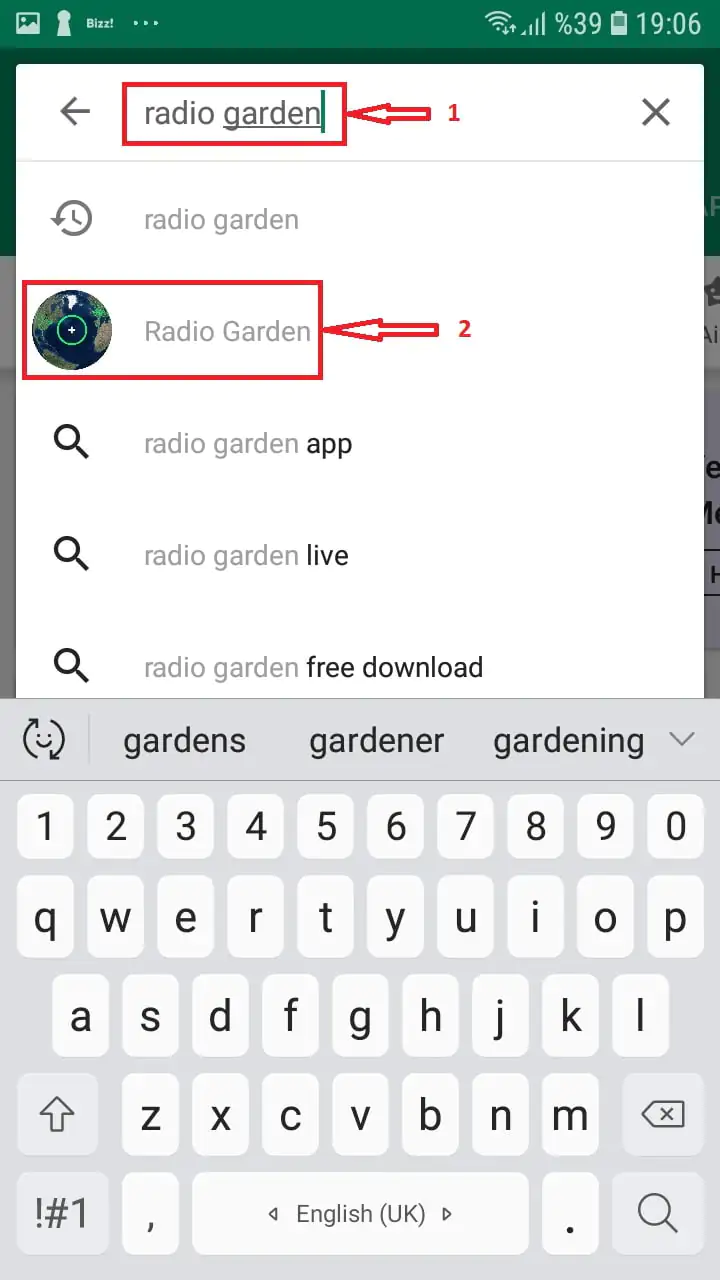
Task: Open the Radio Garden app suggestion
Action: pos(227,331)
